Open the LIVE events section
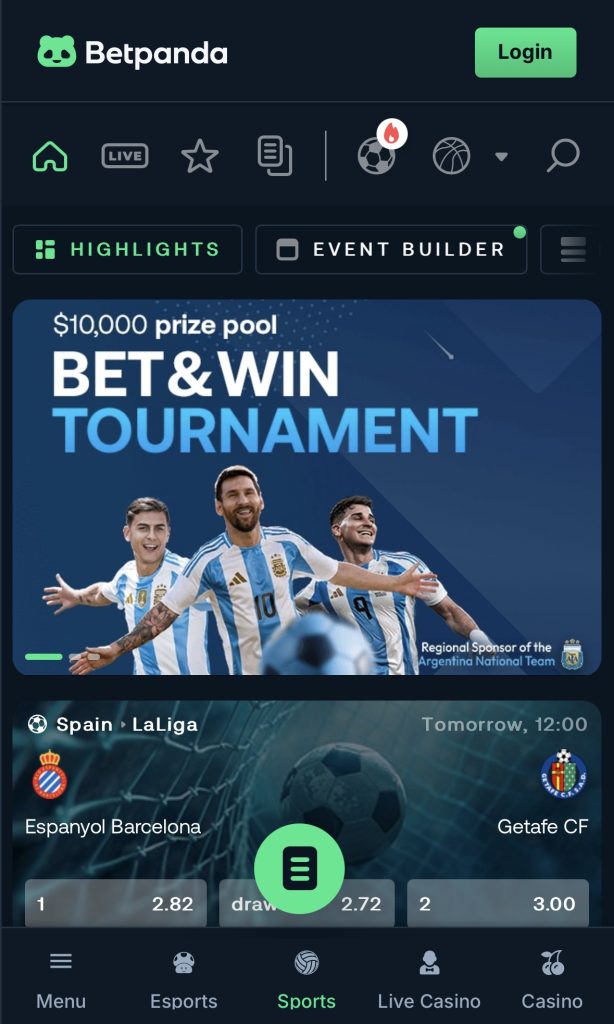The height and width of the screenshot is (1024, 614). tap(125, 156)
